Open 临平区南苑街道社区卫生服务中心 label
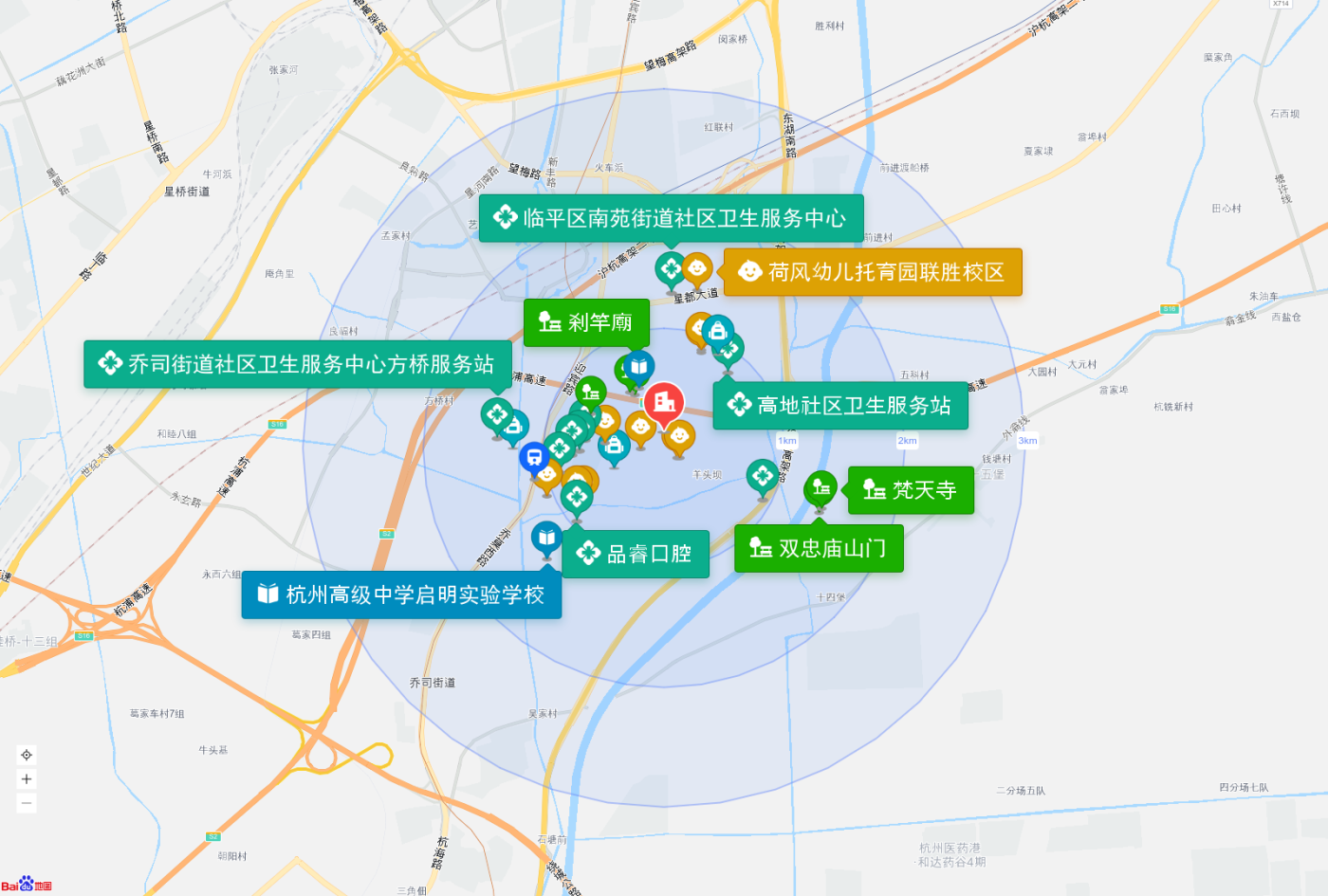The width and height of the screenshot is (1328, 896). (x=671, y=218)
